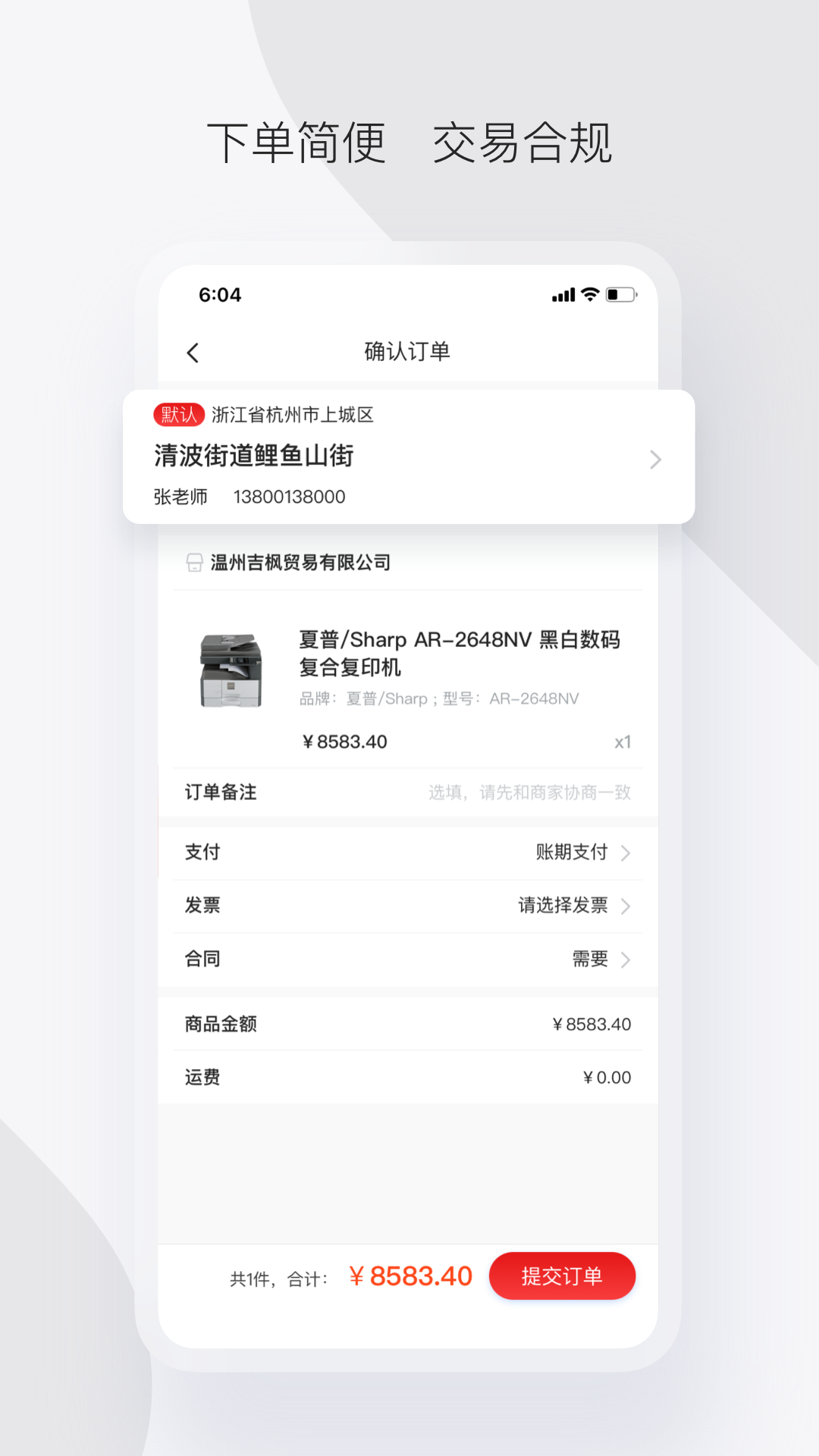Navigate back using the back arrow icon
Image resolution: width=819 pixels, height=1456 pixels.
[193, 353]
